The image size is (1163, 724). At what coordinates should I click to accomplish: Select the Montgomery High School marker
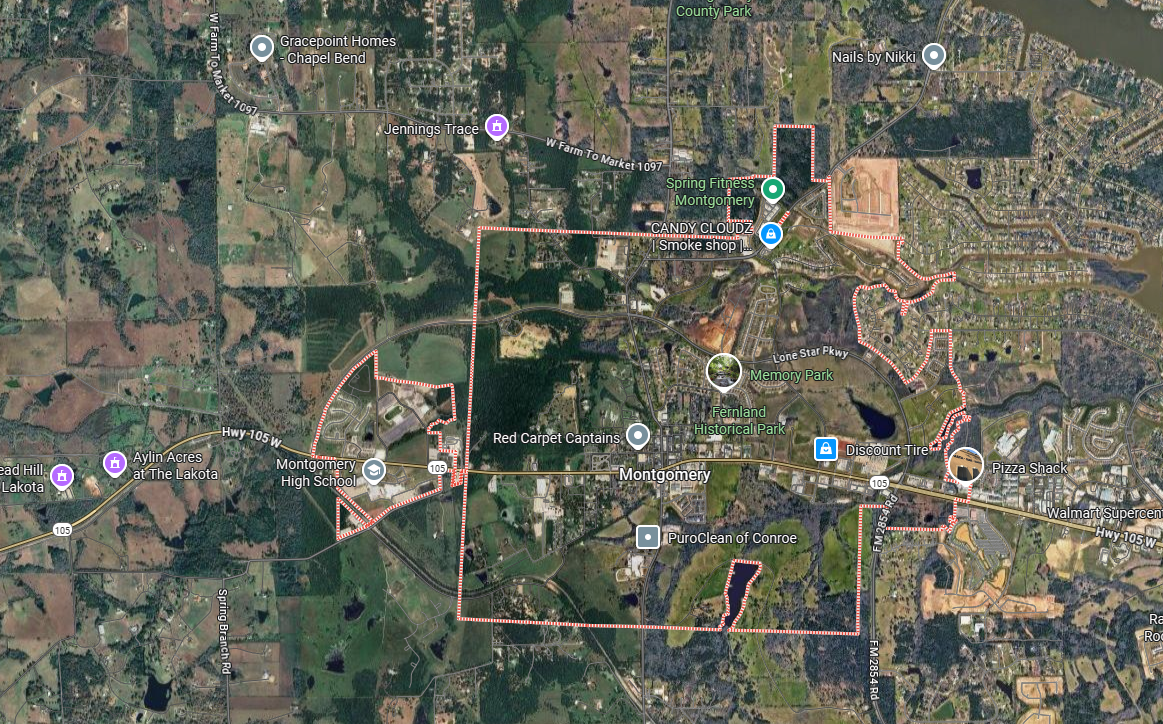pos(375,469)
